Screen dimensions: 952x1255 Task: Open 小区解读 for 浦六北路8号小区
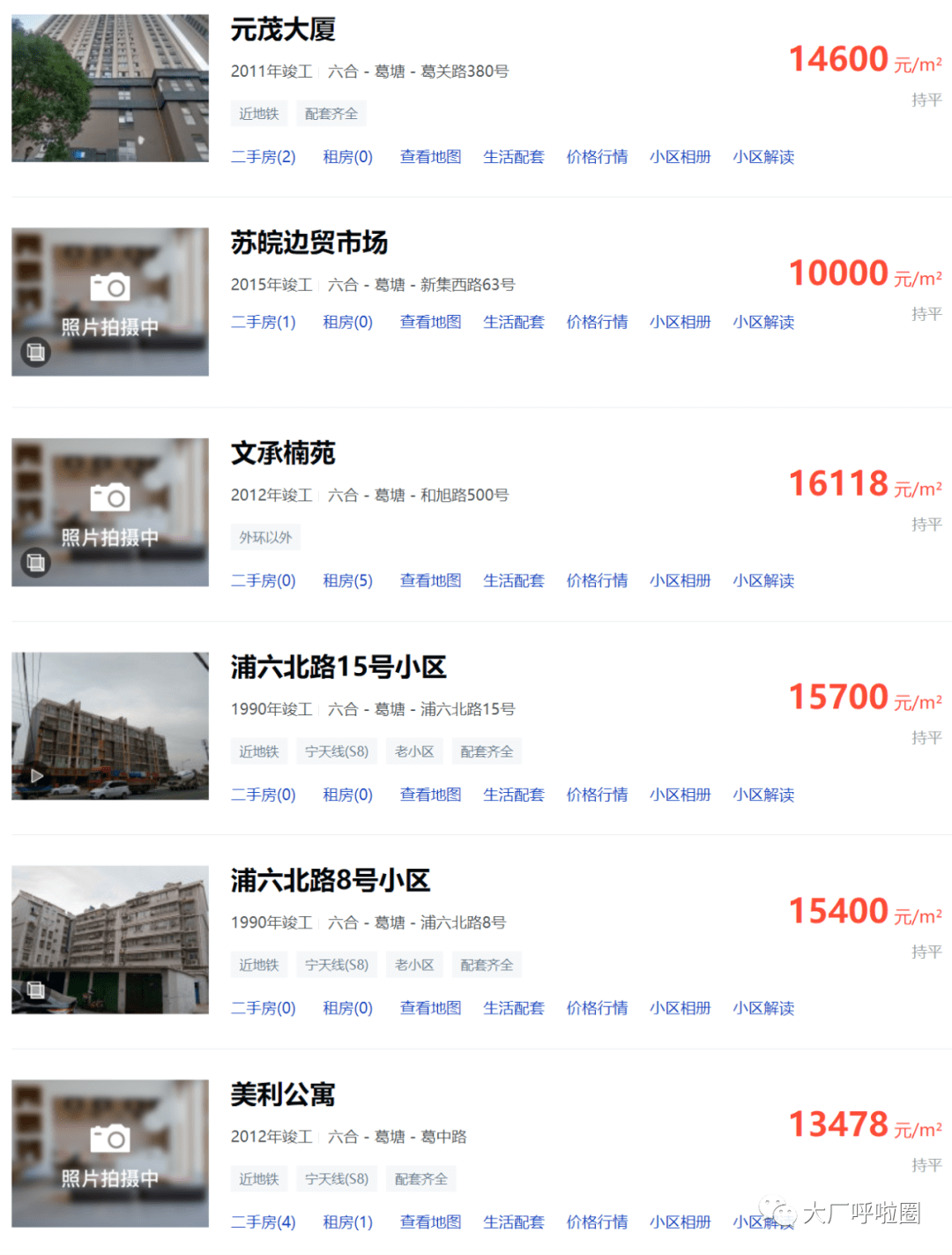click(763, 1008)
